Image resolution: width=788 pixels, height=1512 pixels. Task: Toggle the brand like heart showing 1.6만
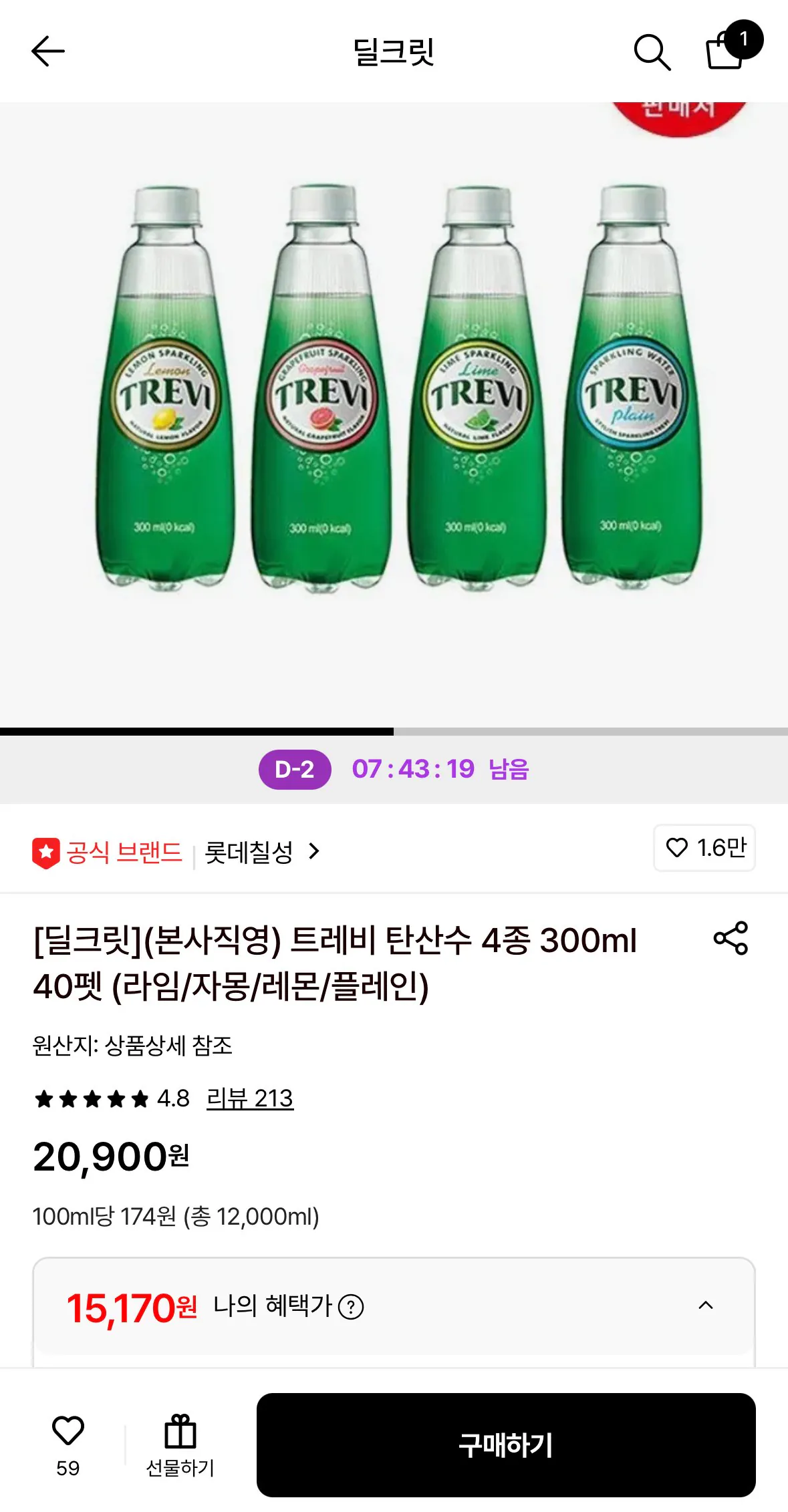point(703,849)
